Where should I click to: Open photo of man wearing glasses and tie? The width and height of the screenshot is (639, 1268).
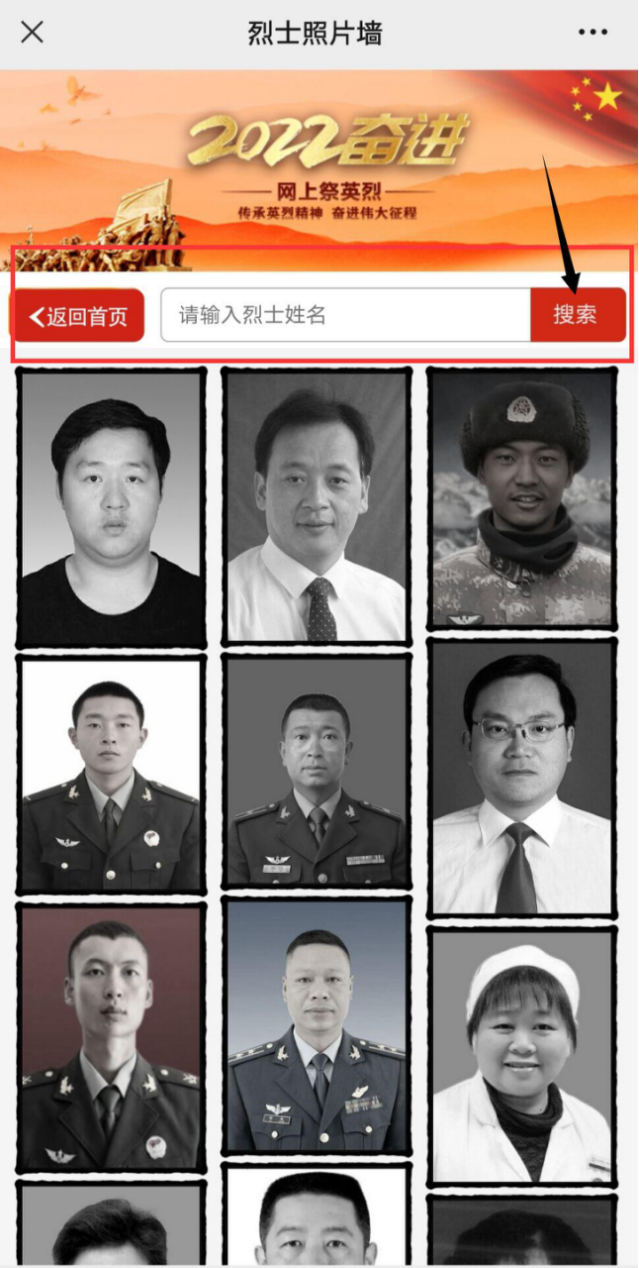coord(521,778)
